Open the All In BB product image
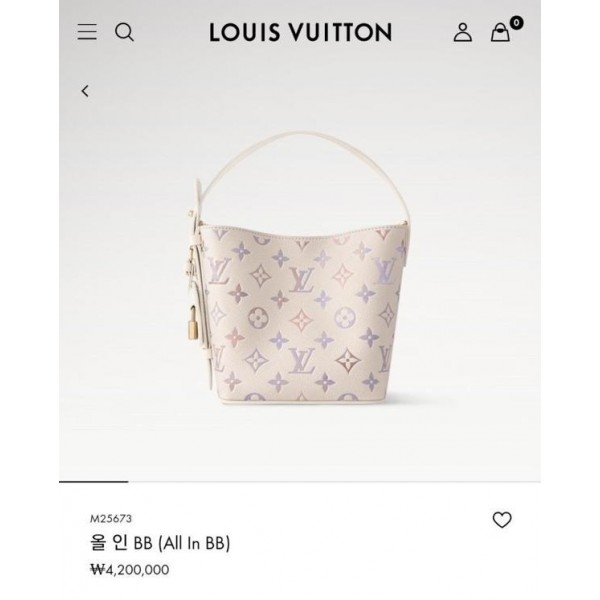This screenshot has height=600, width=600. point(300,290)
